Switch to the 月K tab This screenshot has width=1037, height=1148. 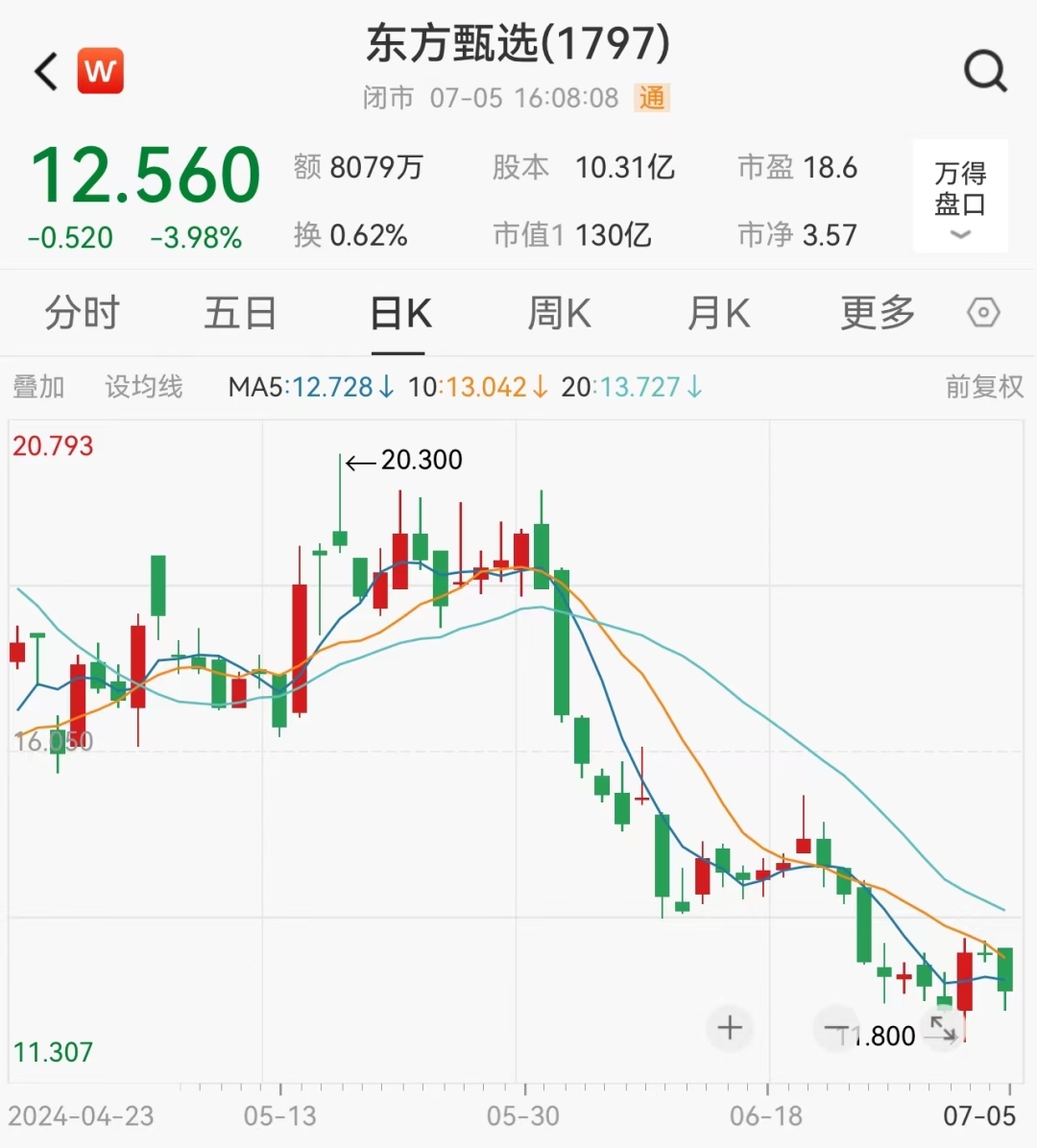point(718,314)
